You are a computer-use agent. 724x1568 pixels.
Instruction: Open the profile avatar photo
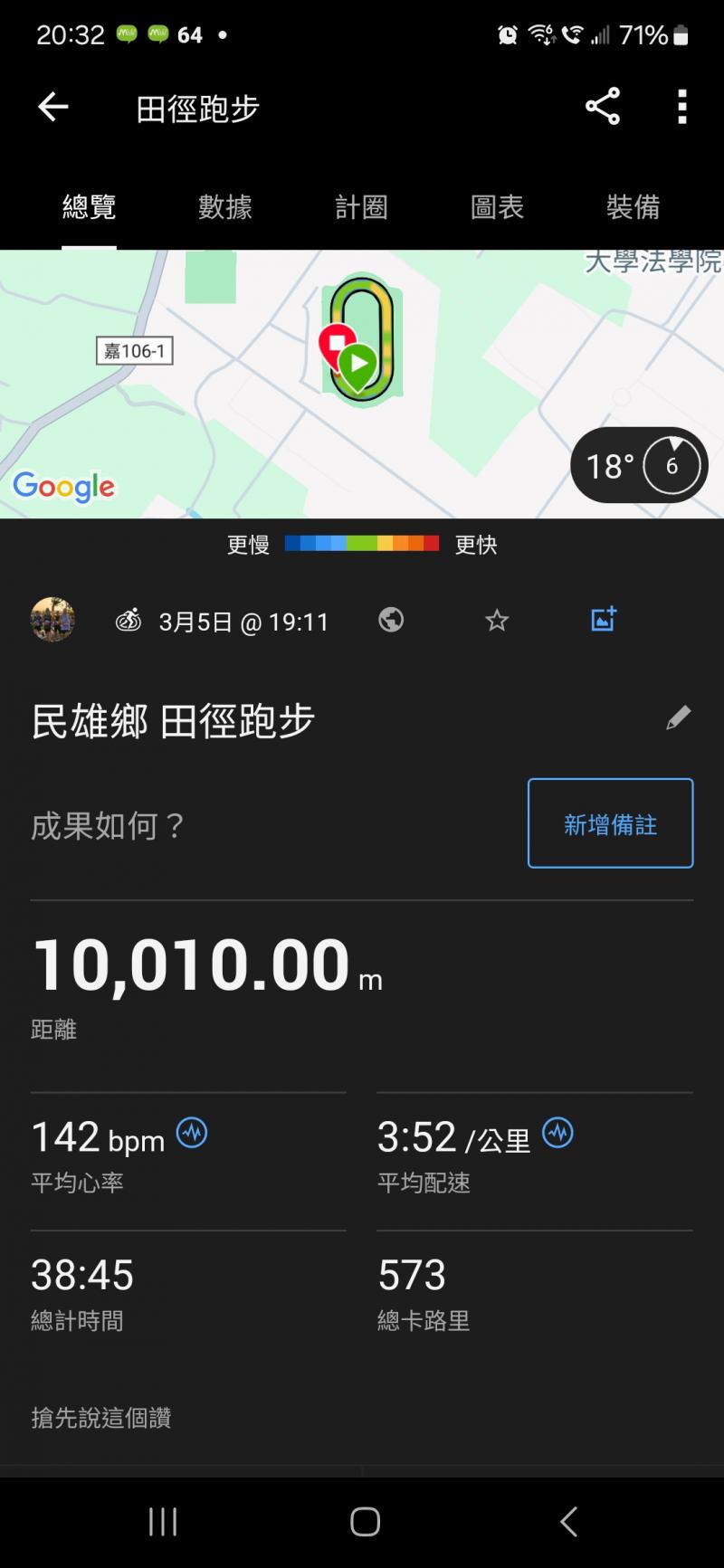pos(52,620)
